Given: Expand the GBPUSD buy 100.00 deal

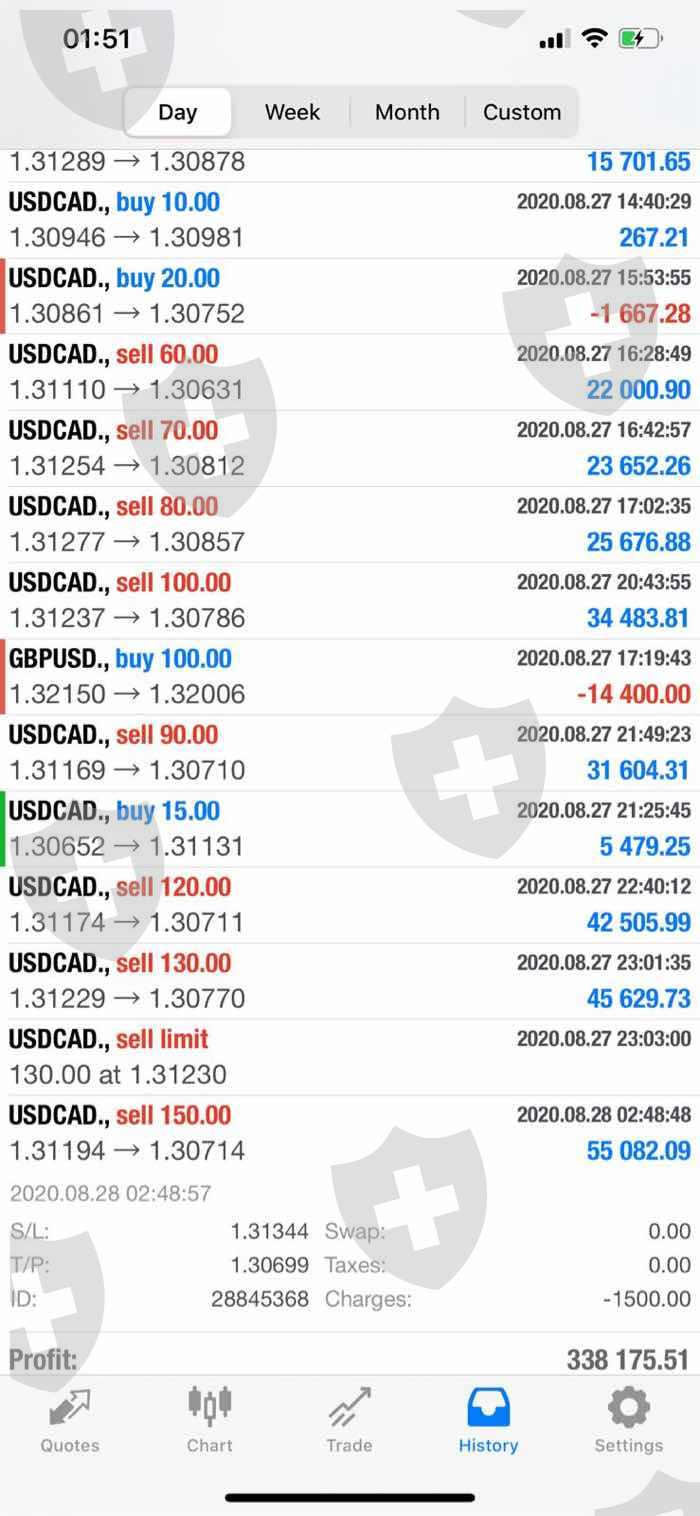Looking at the screenshot, I should (350, 676).
